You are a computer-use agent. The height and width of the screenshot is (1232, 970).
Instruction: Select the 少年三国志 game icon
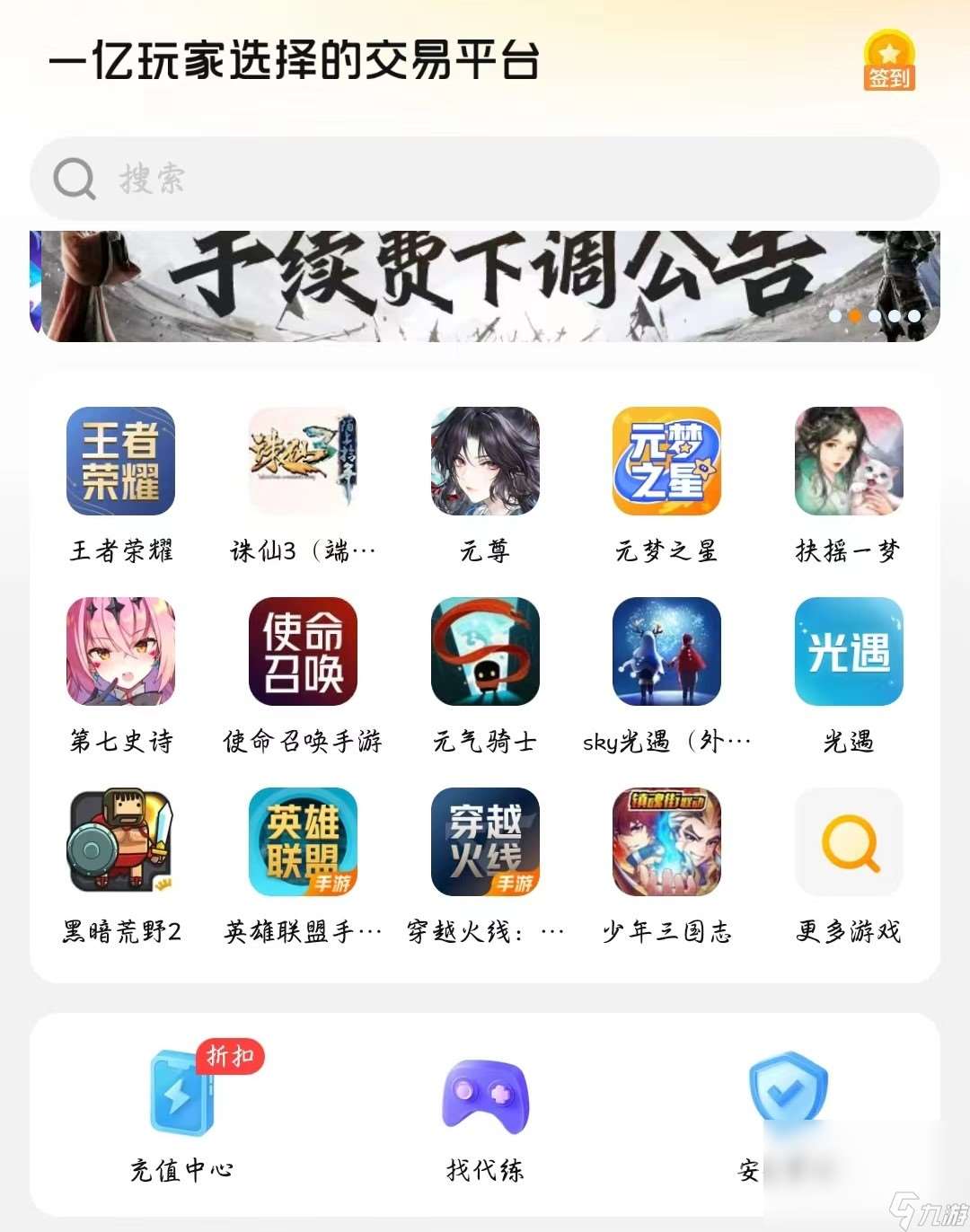pos(666,842)
